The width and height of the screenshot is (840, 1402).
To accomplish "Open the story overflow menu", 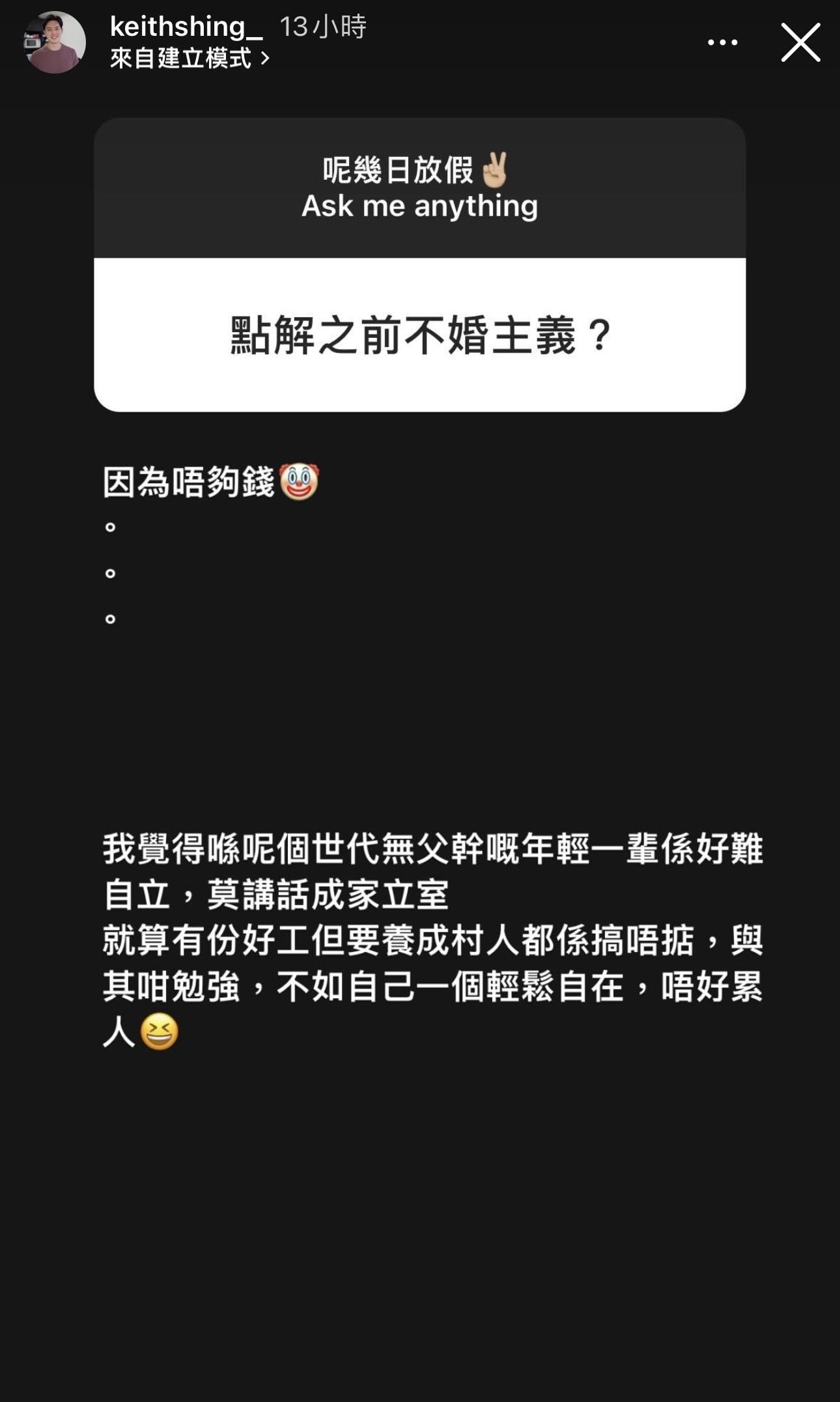I will (x=722, y=42).
